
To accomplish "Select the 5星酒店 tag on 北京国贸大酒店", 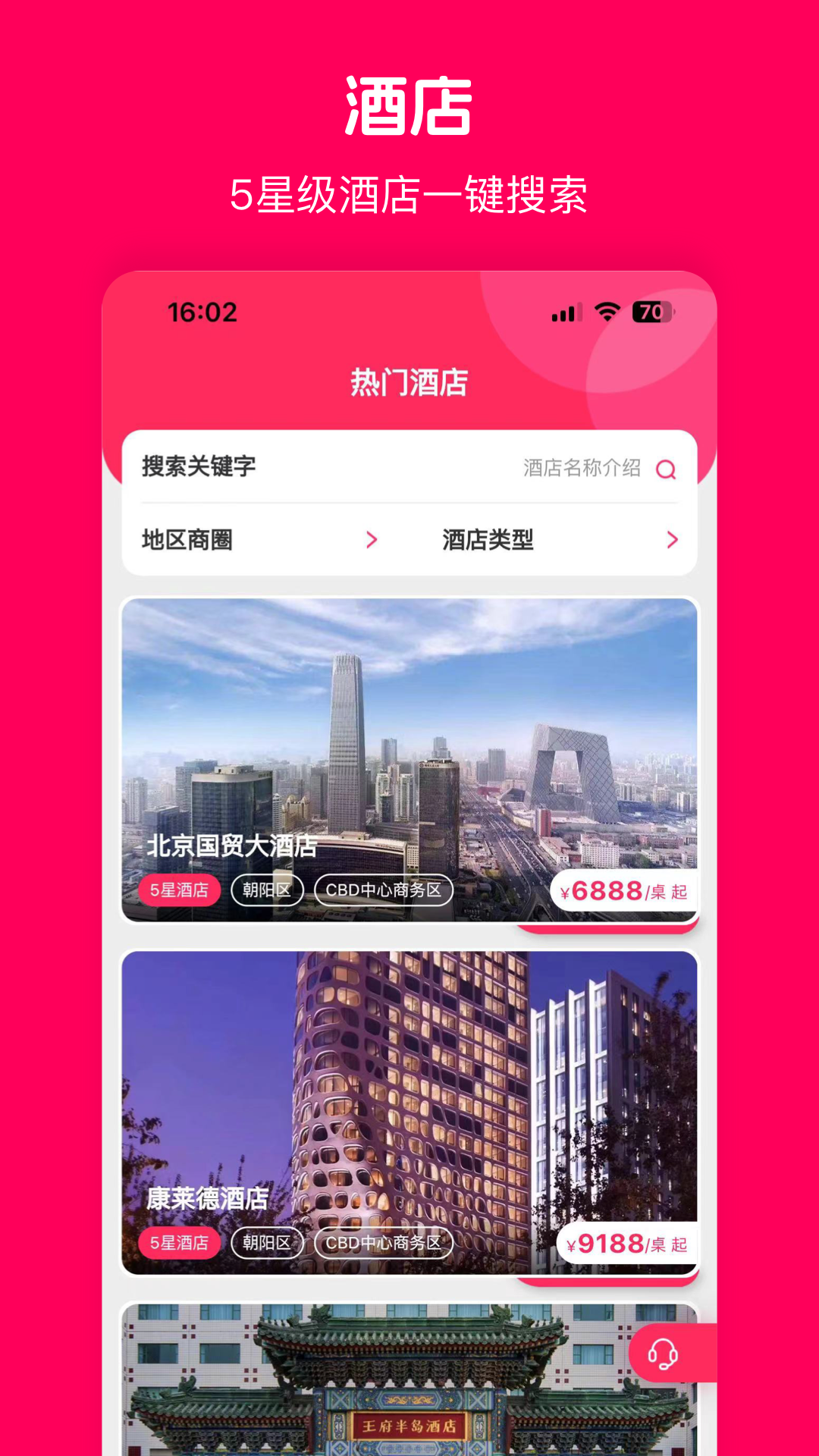I will 179,890.
